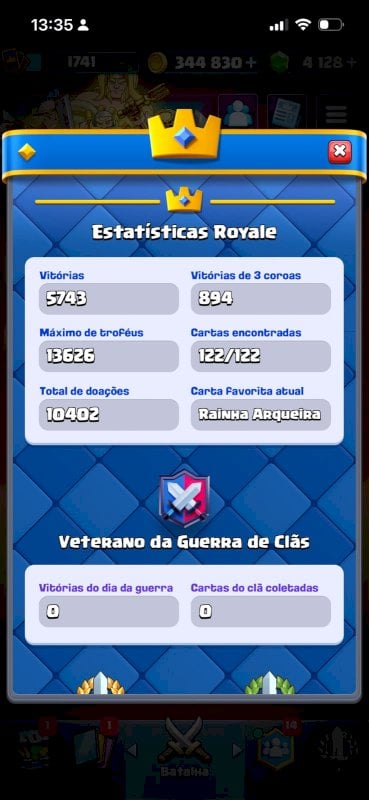Close the Estatísticas Royale popup
The width and height of the screenshot is (369, 800).
point(339,152)
